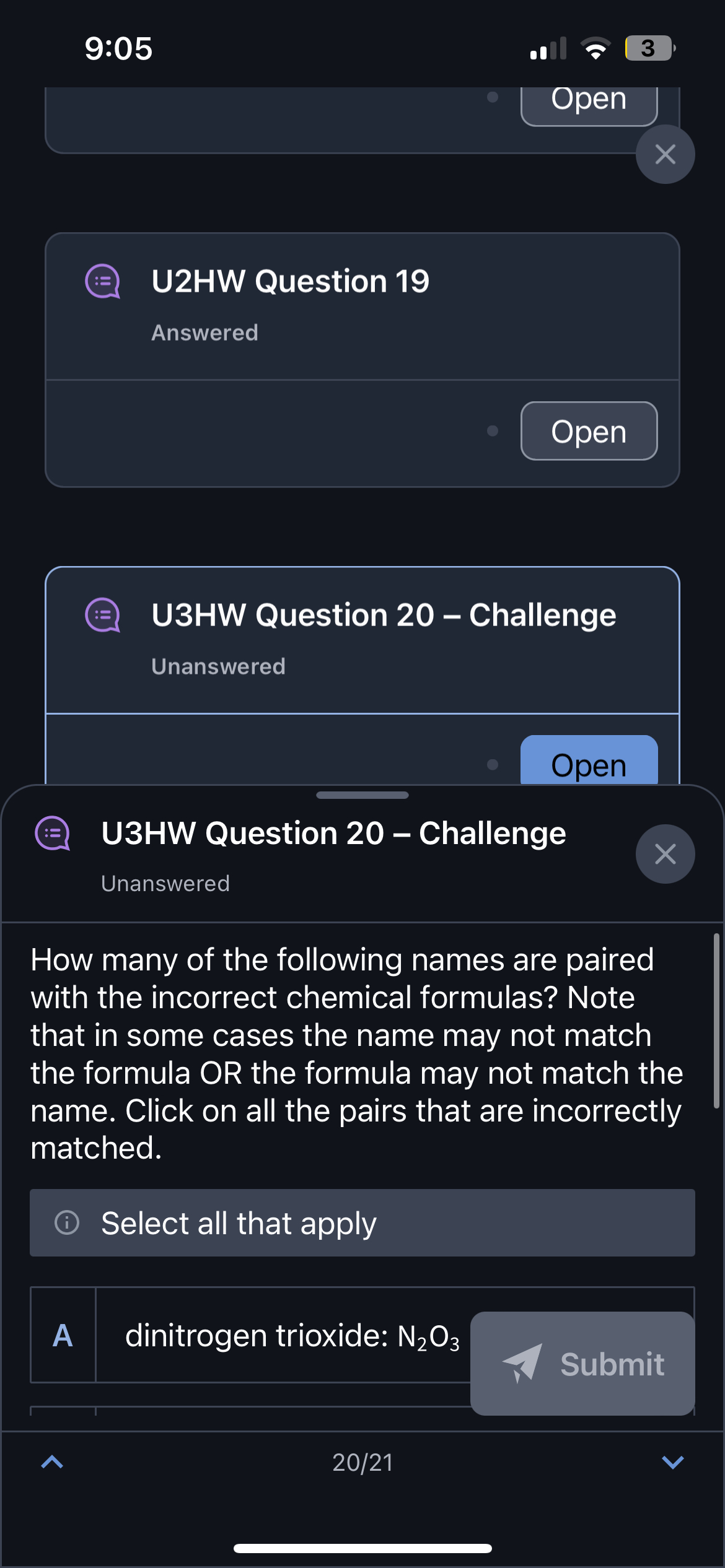Tap the Select all that apply info icon
This screenshot has height=1568, width=725.
coord(67,1222)
